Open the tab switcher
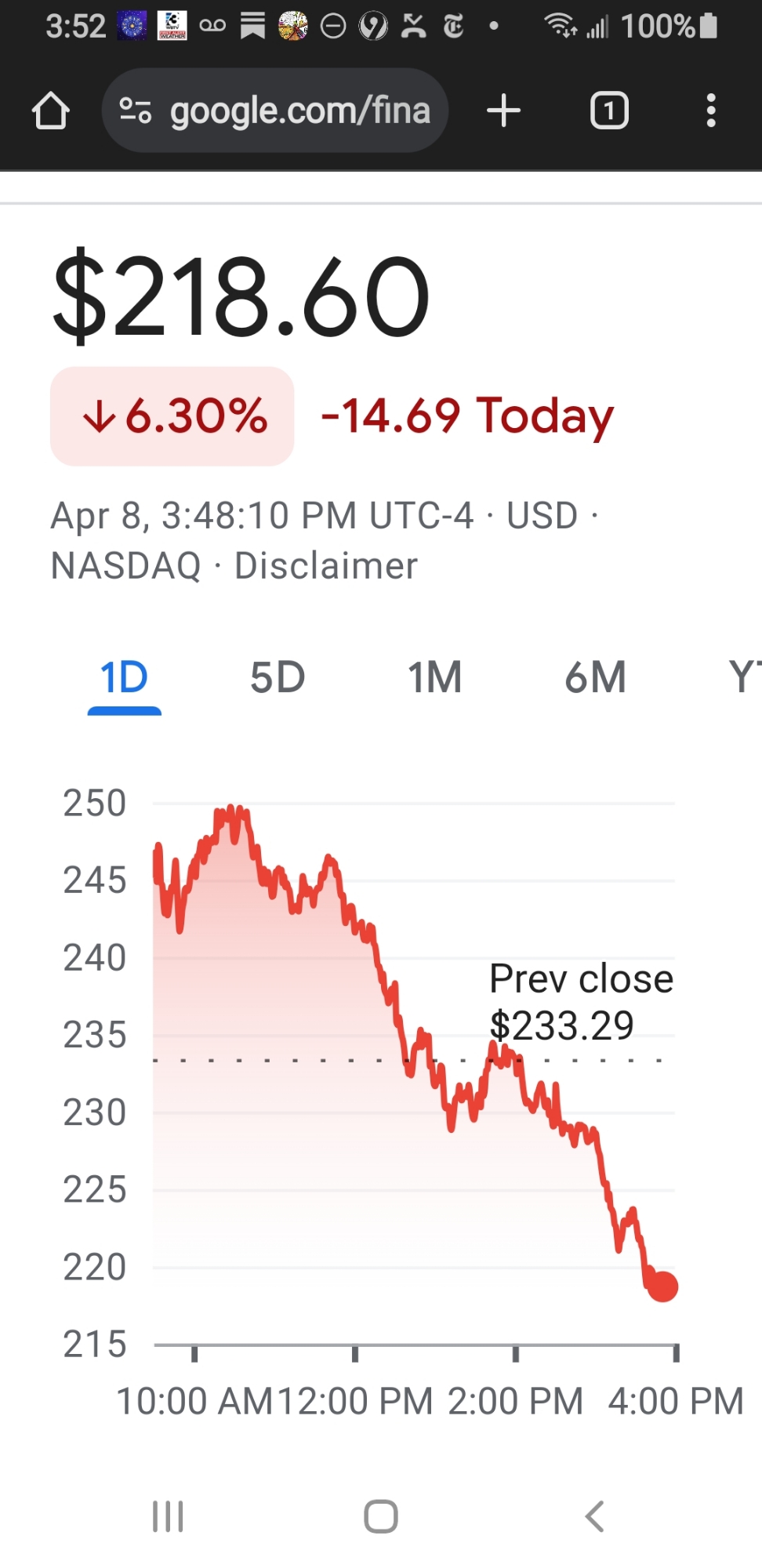762x1568 pixels. click(x=609, y=111)
